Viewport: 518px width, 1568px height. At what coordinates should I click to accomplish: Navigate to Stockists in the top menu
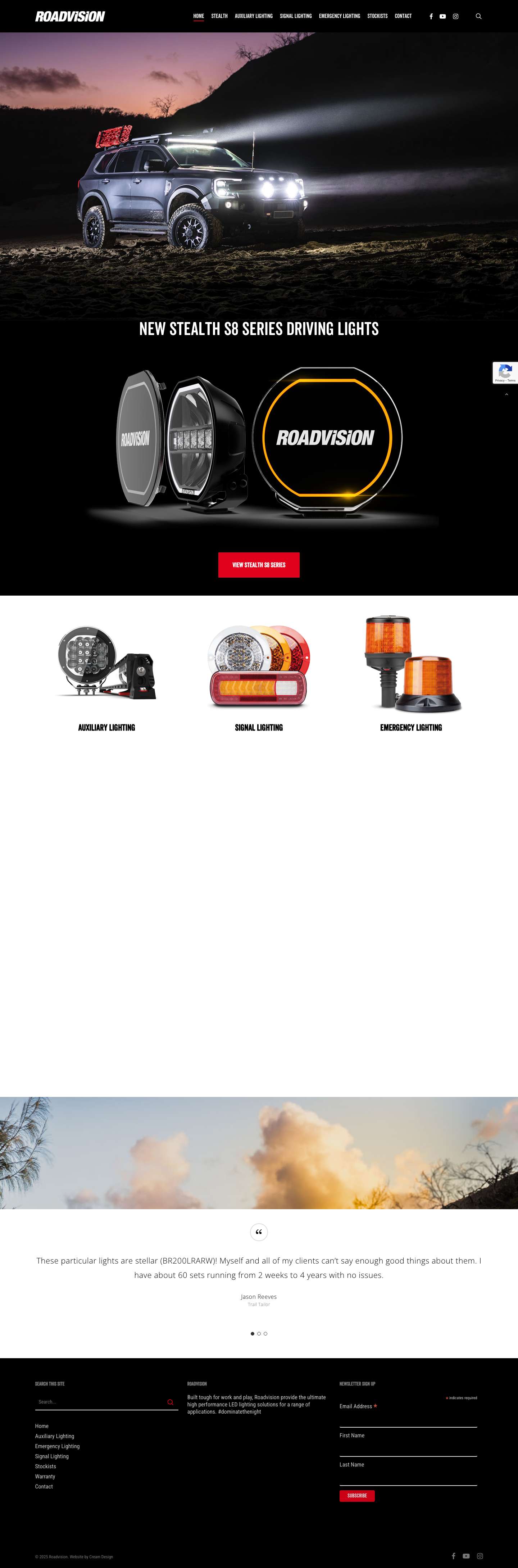[x=377, y=17]
